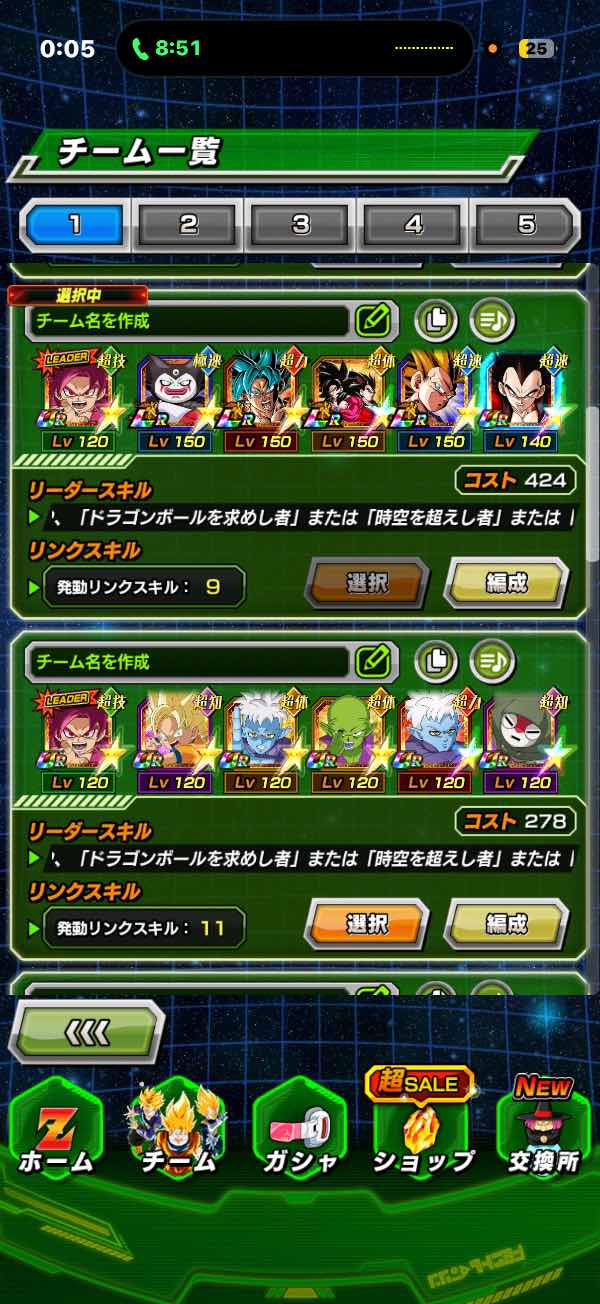Switch to team page tab 5
600x1304 pixels.
tap(525, 226)
